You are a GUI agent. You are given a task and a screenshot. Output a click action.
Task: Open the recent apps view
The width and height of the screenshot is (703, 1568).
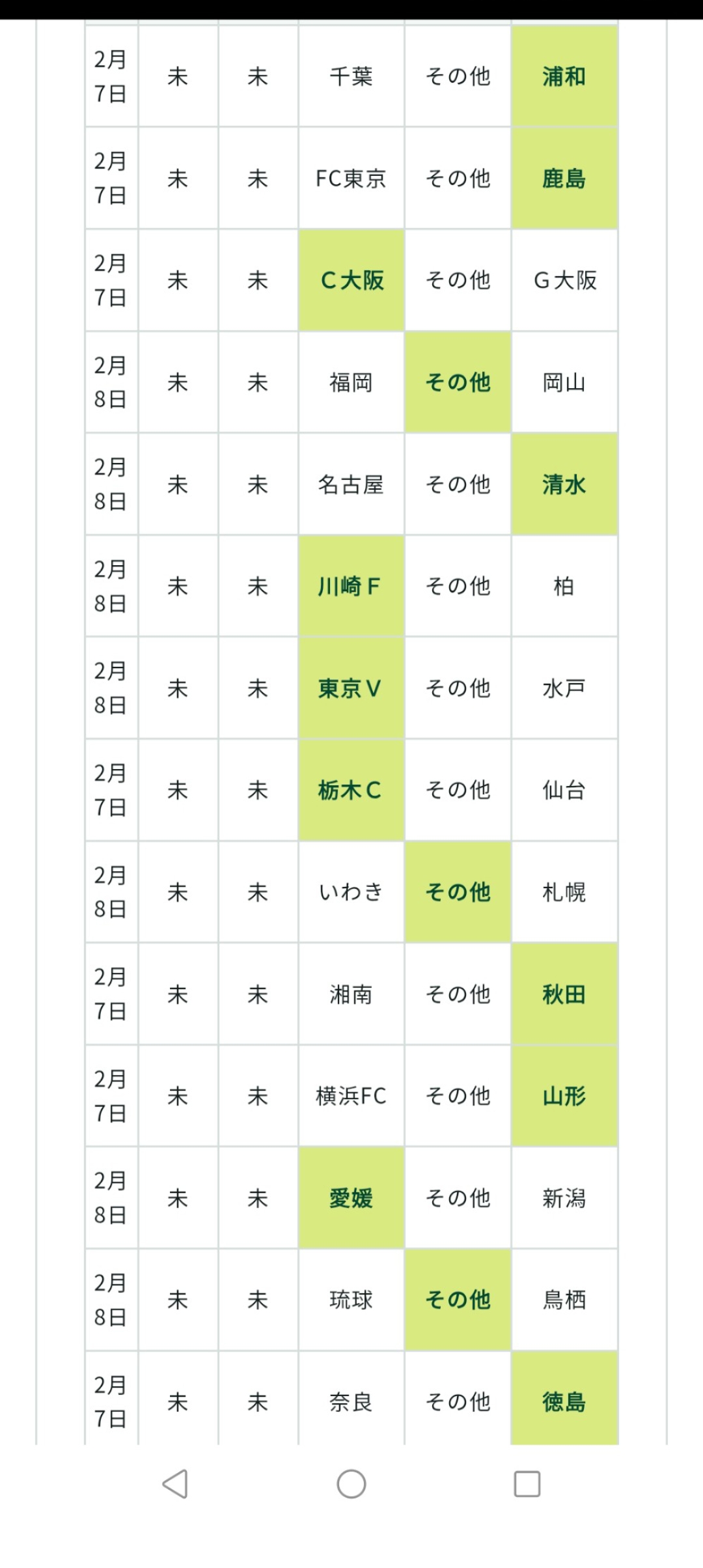coord(527,1484)
